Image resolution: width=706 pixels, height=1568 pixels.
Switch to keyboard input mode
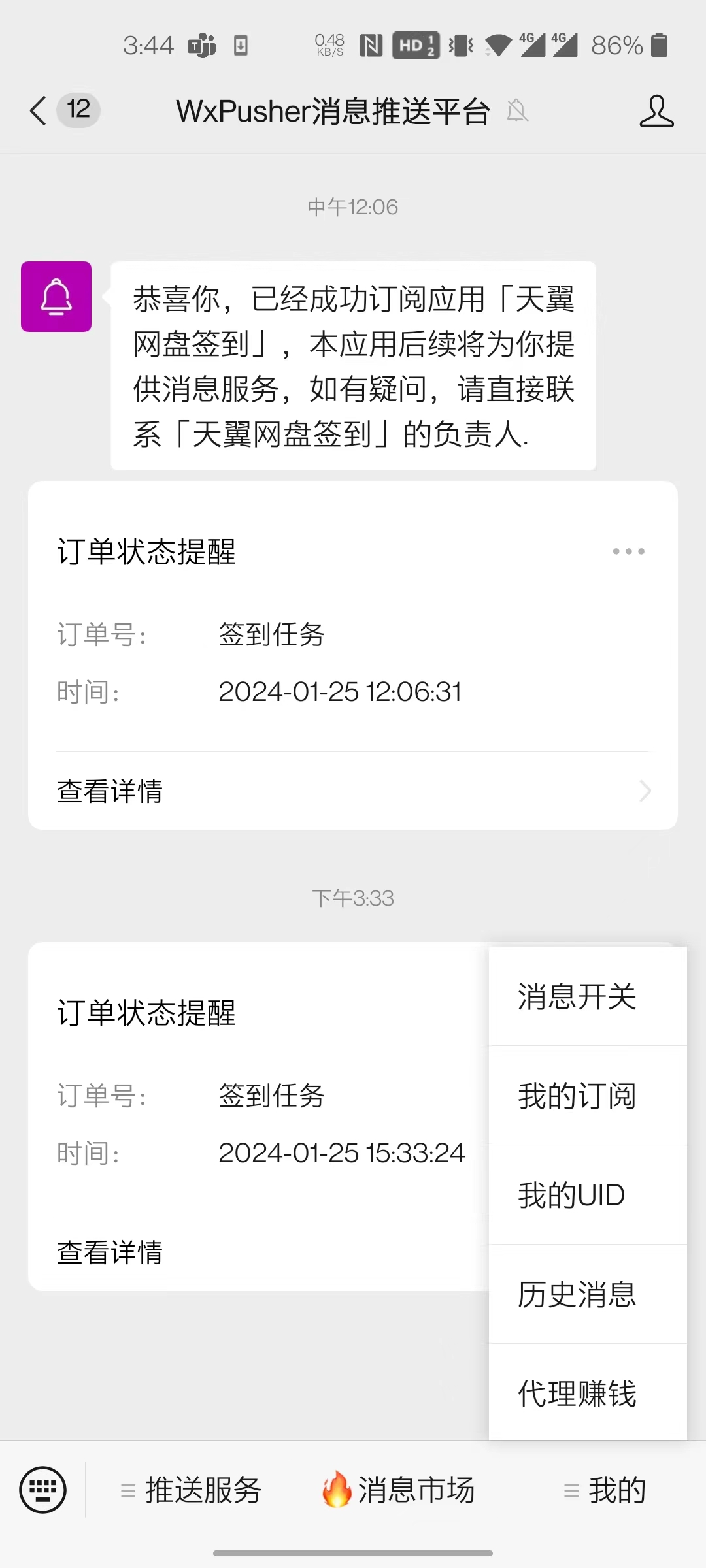pyautogui.click(x=43, y=1490)
